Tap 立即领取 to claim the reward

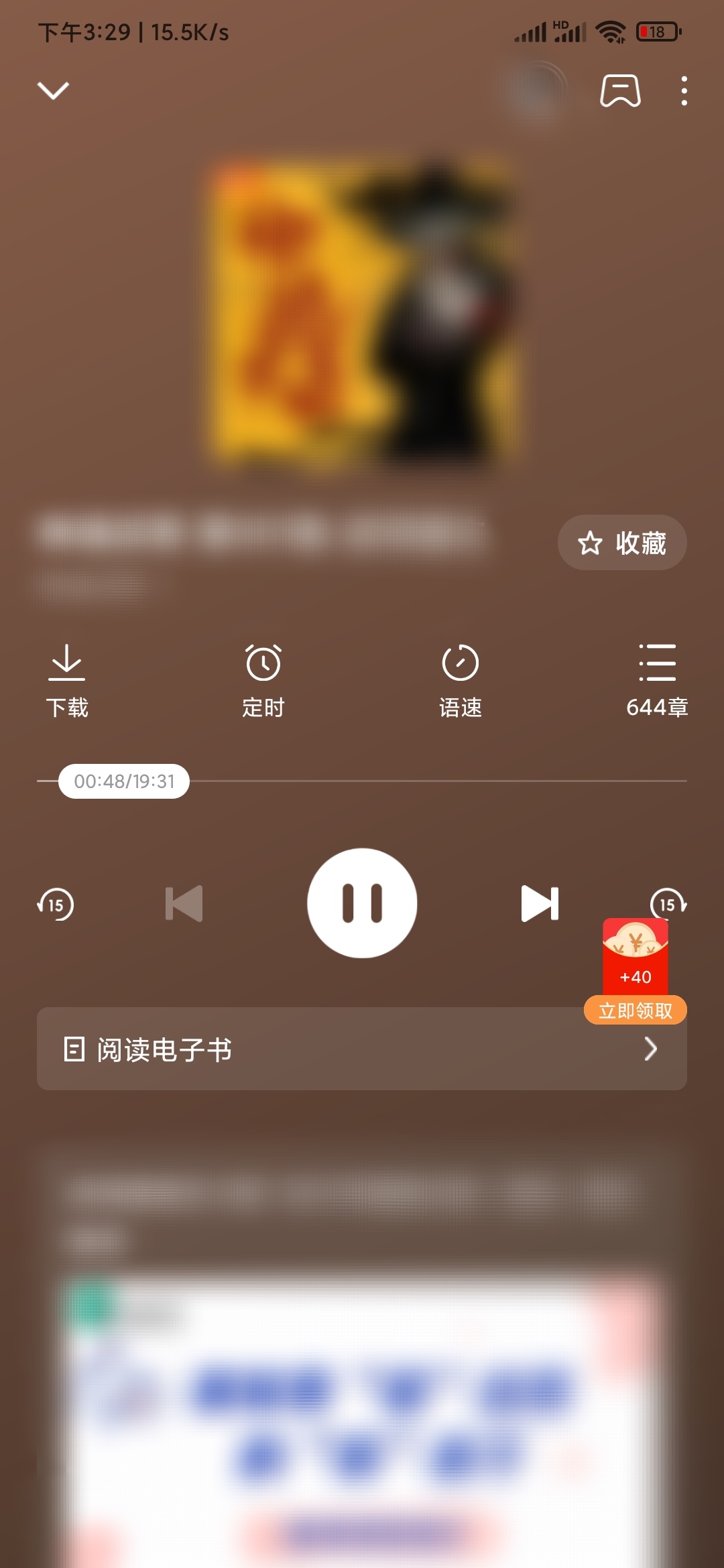(x=636, y=1008)
